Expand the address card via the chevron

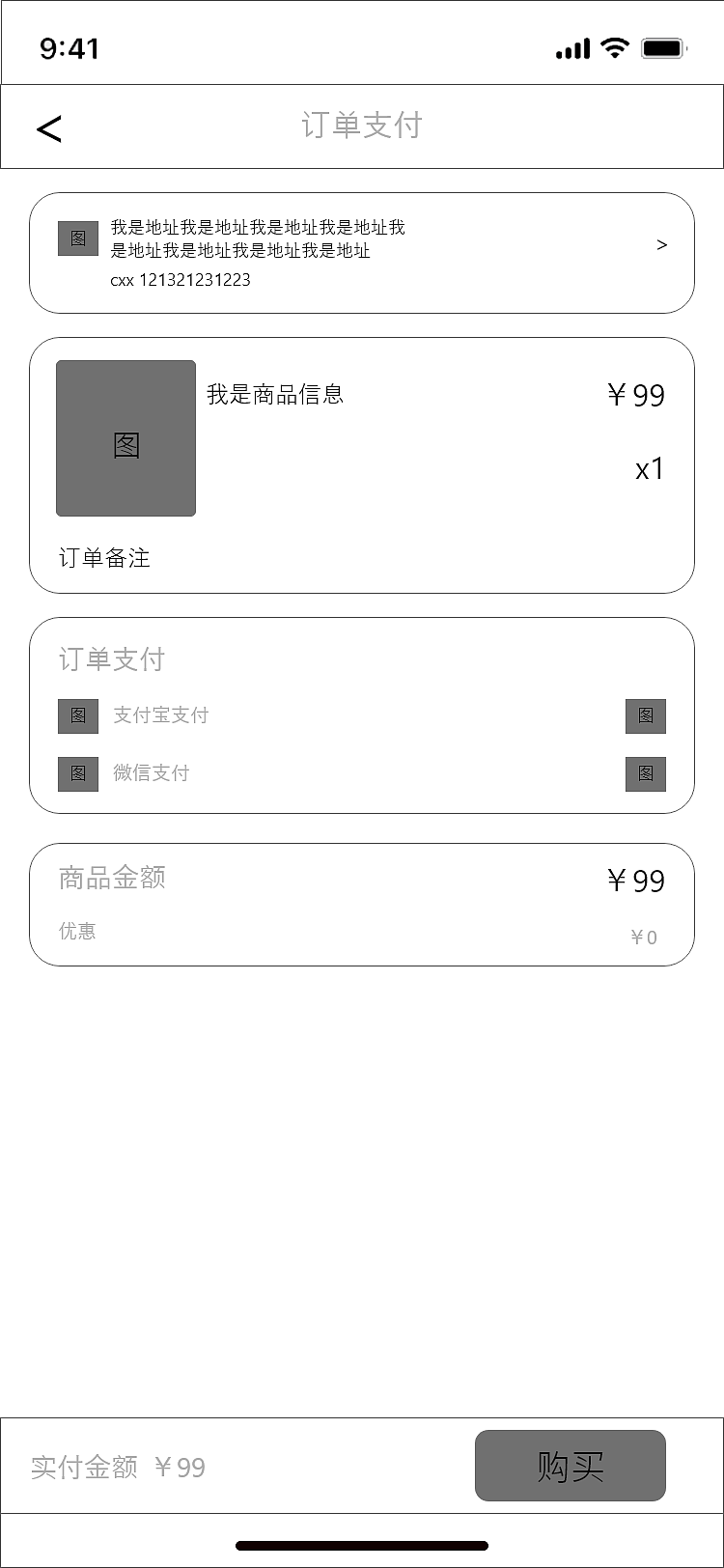(661, 244)
